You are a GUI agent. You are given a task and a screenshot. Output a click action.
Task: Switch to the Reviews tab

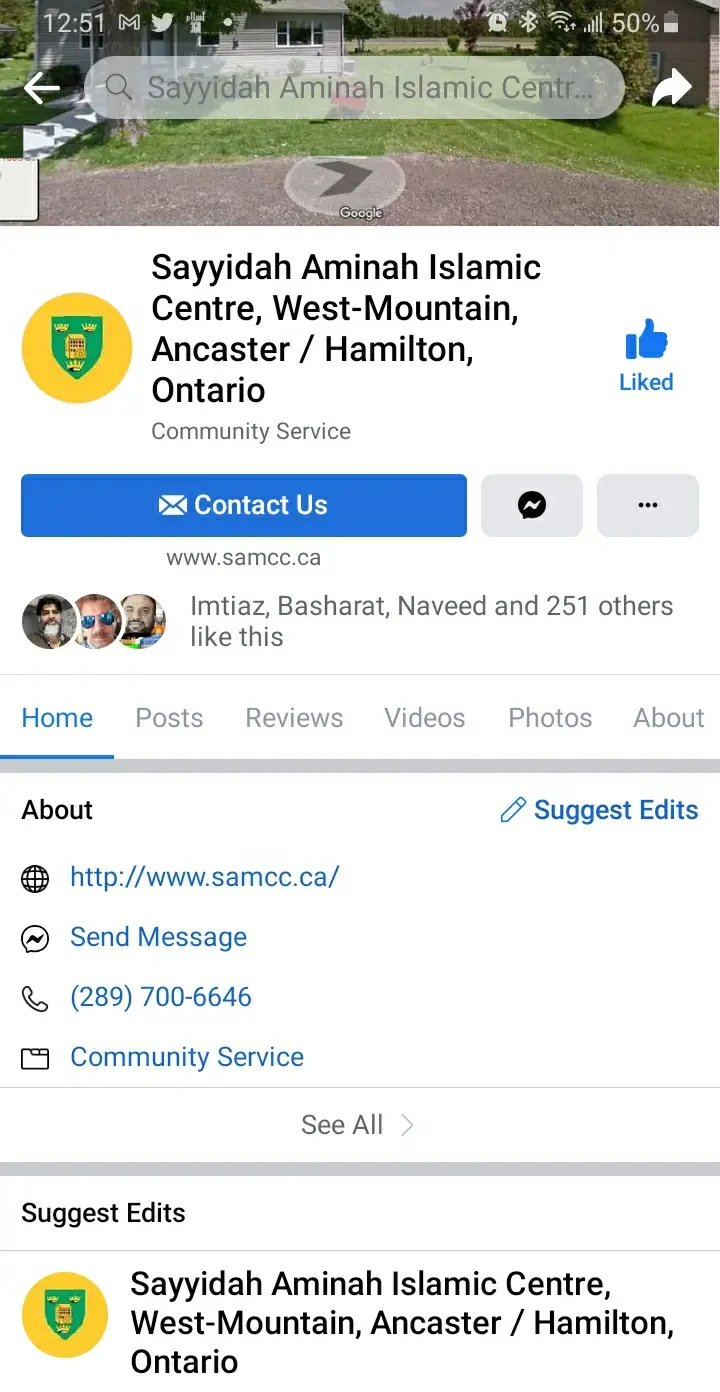click(294, 718)
